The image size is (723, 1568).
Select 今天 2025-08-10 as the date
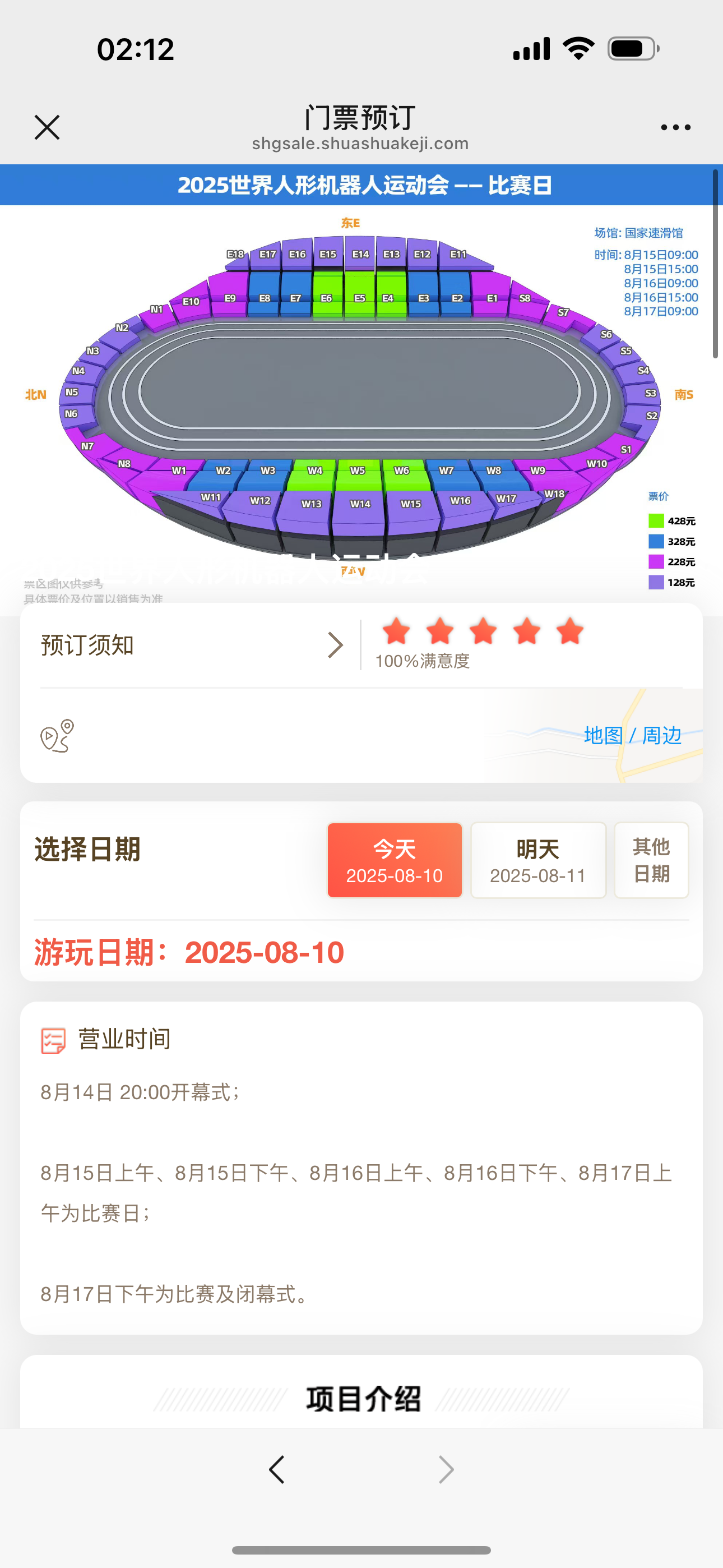pyautogui.click(x=395, y=860)
